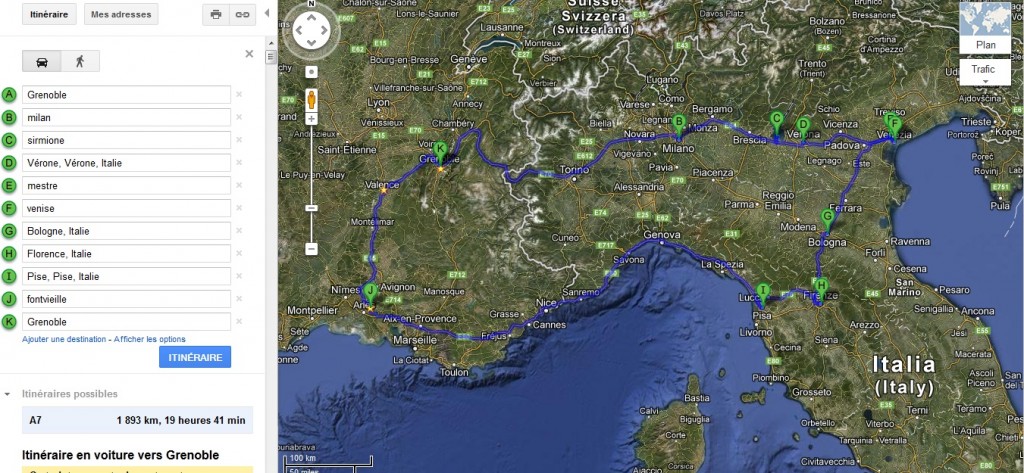This screenshot has width=1024, height=473.
Task: Switch to the Itinéraire tab
Action: coord(43,15)
